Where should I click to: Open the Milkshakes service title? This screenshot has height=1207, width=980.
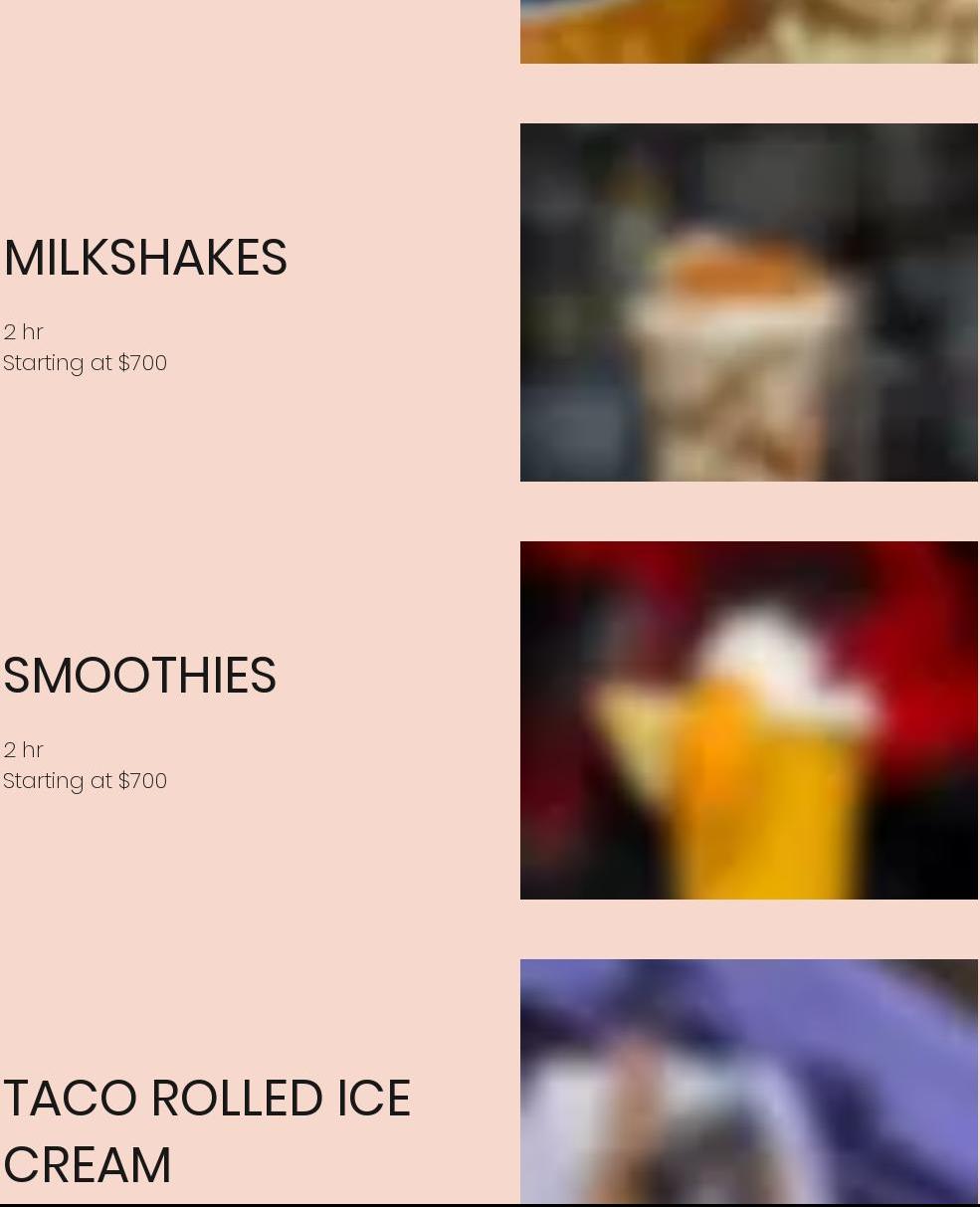pyautogui.click(x=145, y=258)
